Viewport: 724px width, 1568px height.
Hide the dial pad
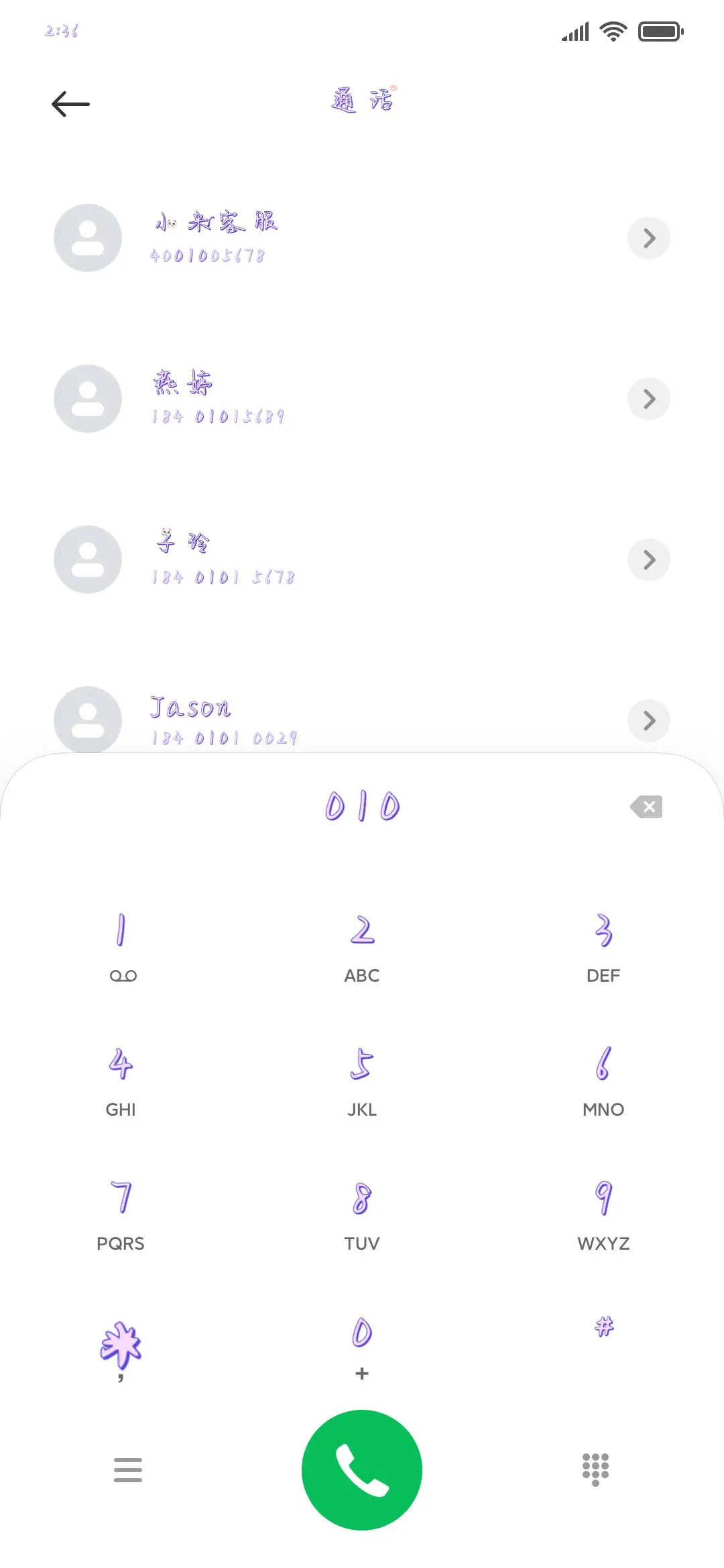click(x=595, y=1470)
